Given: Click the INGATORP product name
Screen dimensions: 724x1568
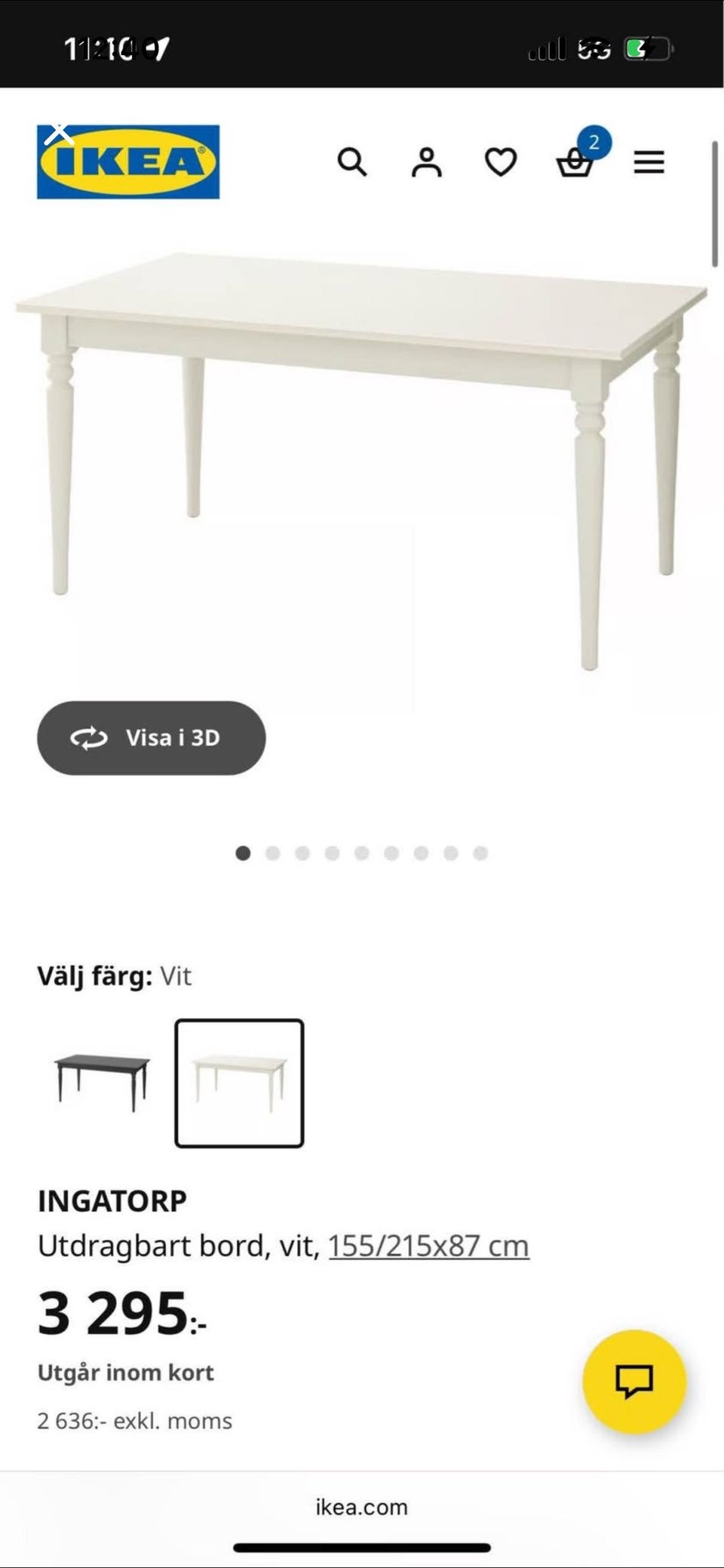Looking at the screenshot, I should (x=113, y=1199).
